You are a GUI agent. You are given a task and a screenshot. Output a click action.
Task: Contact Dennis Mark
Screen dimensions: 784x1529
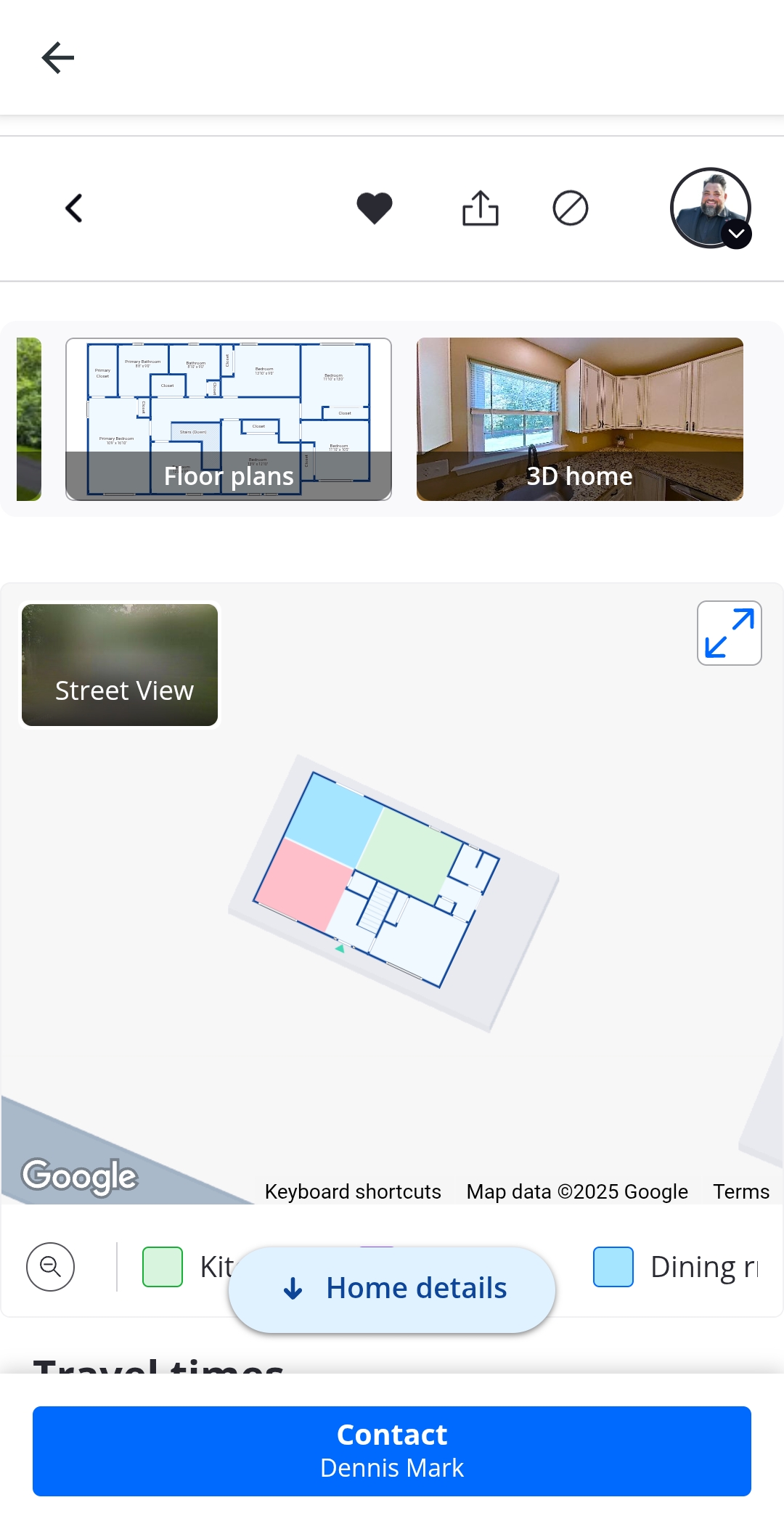[x=392, y=1451]
